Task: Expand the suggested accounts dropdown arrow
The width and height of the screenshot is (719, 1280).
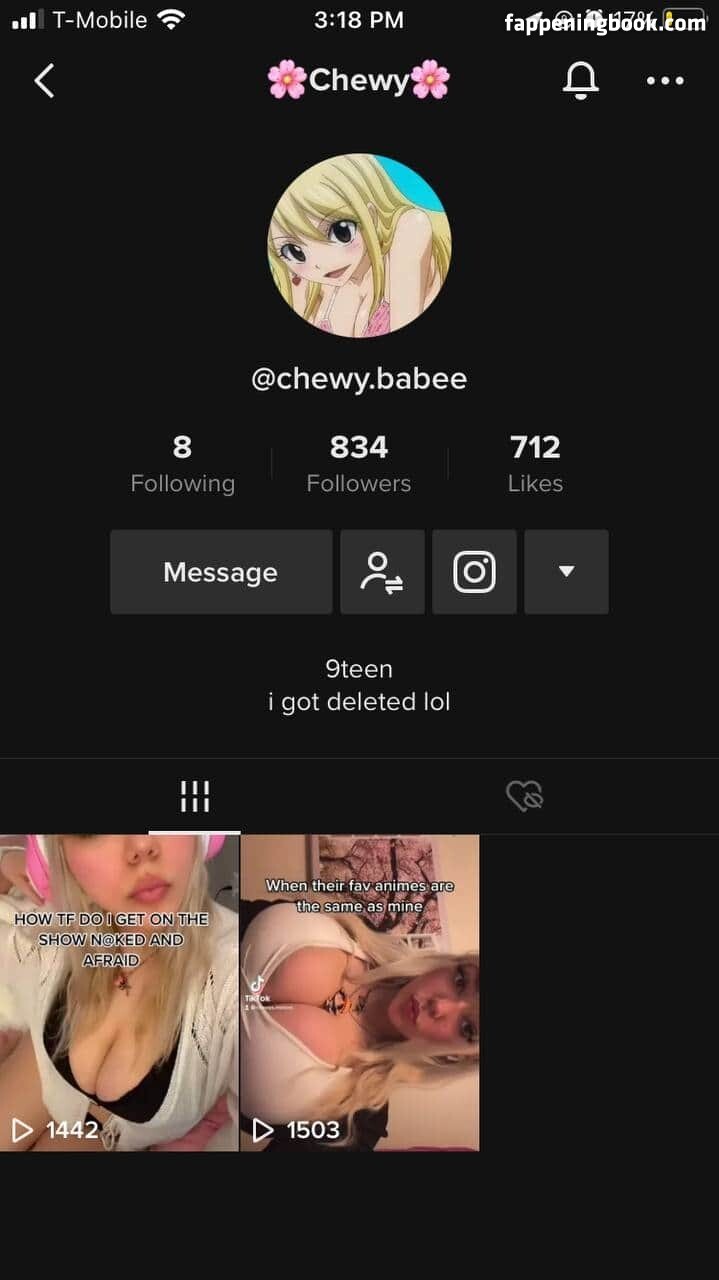Action: point(566,572)
